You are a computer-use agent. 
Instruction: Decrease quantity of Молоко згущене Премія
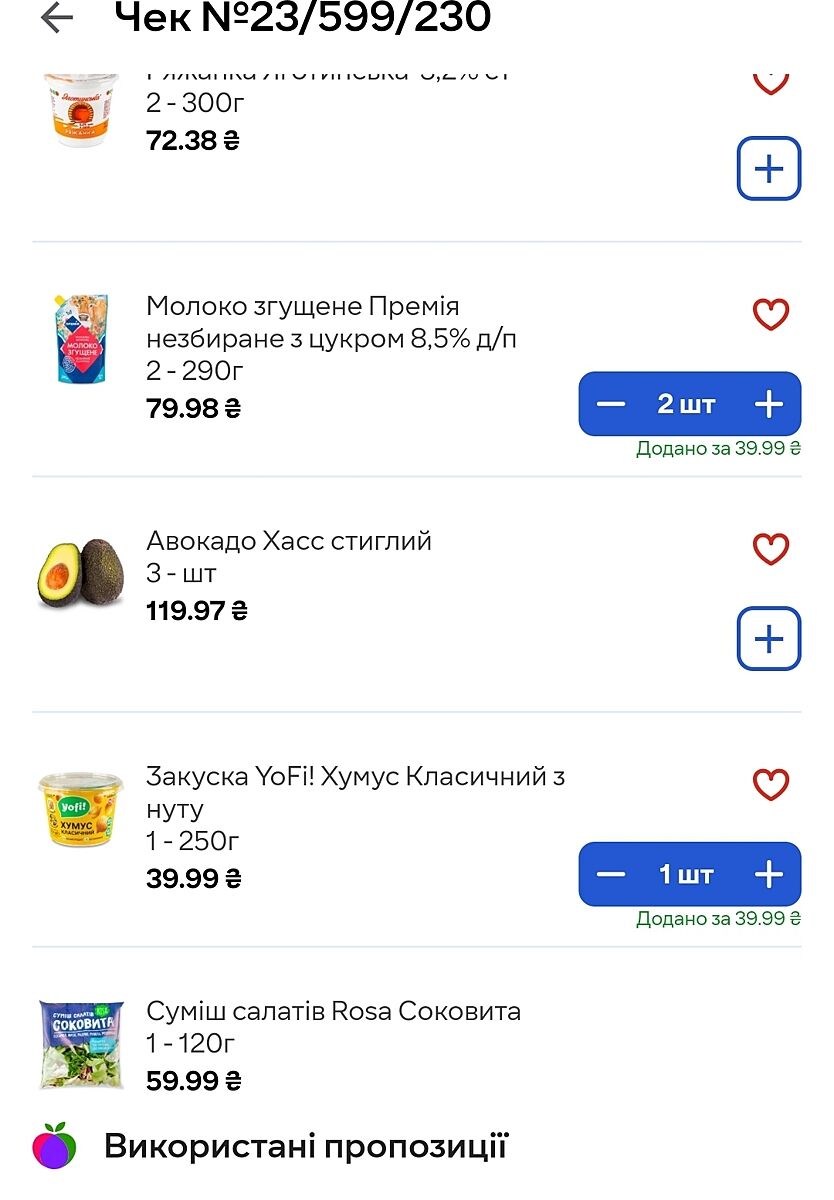611,404
